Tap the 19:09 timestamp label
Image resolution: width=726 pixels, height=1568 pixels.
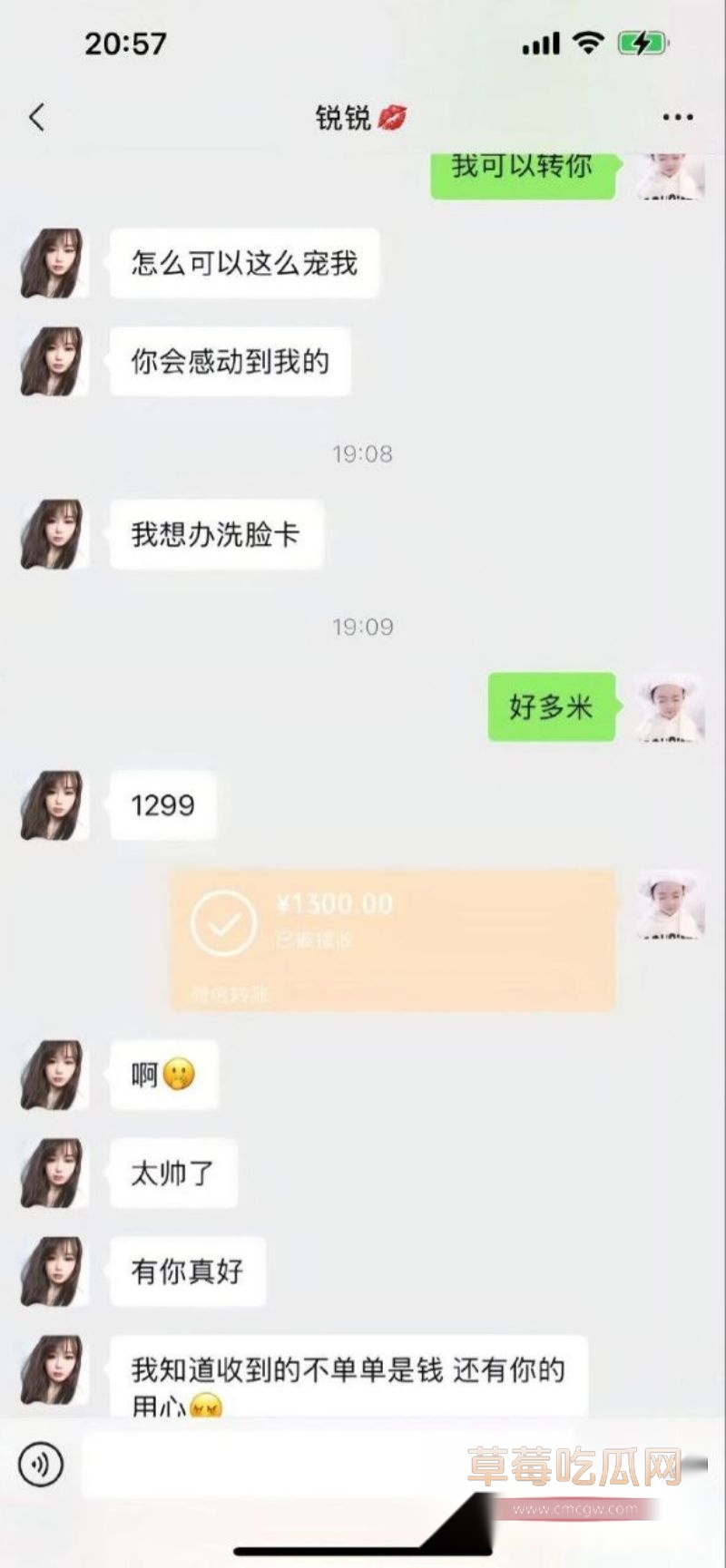click(x=361, y=625)
